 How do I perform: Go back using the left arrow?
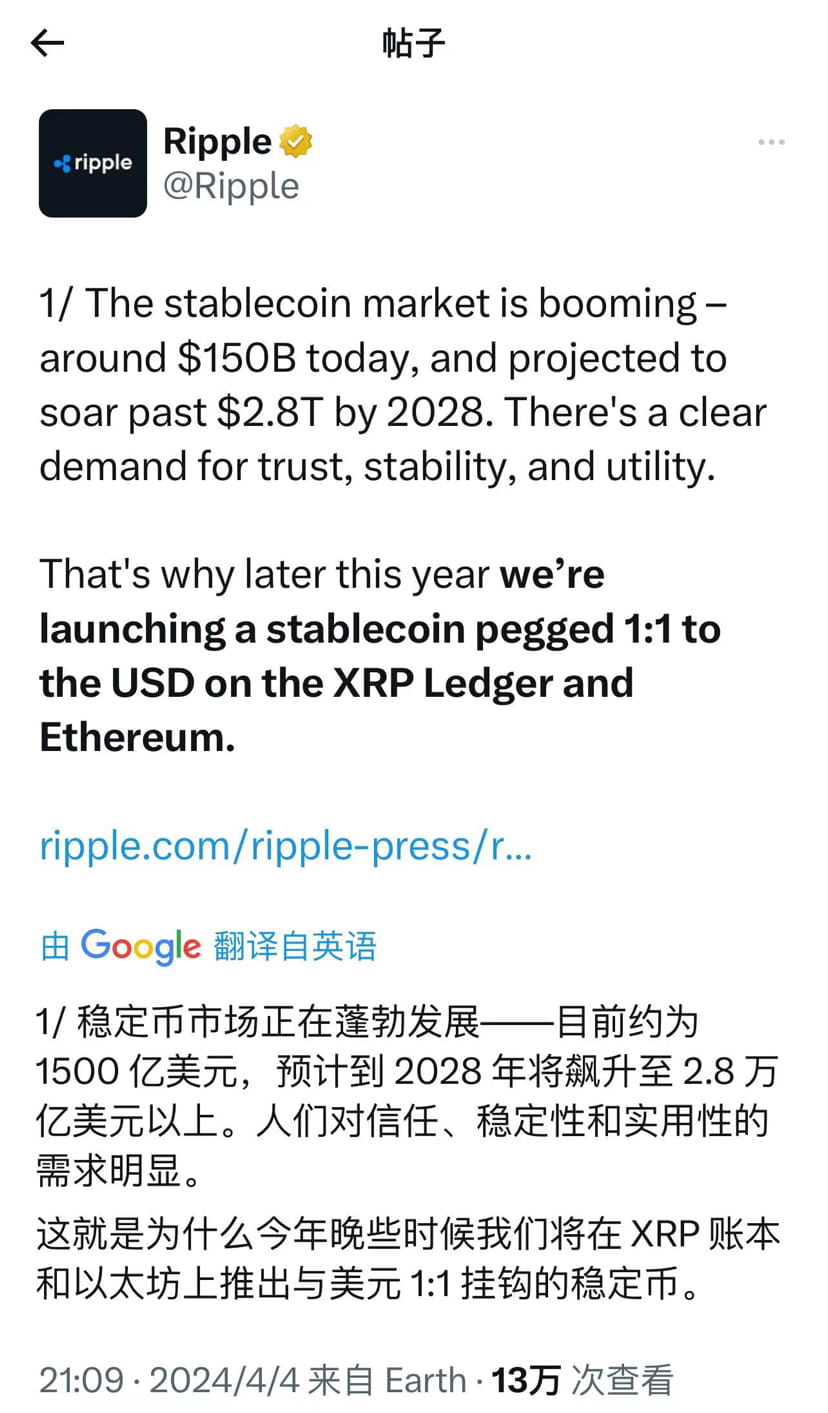click(47, 42)
